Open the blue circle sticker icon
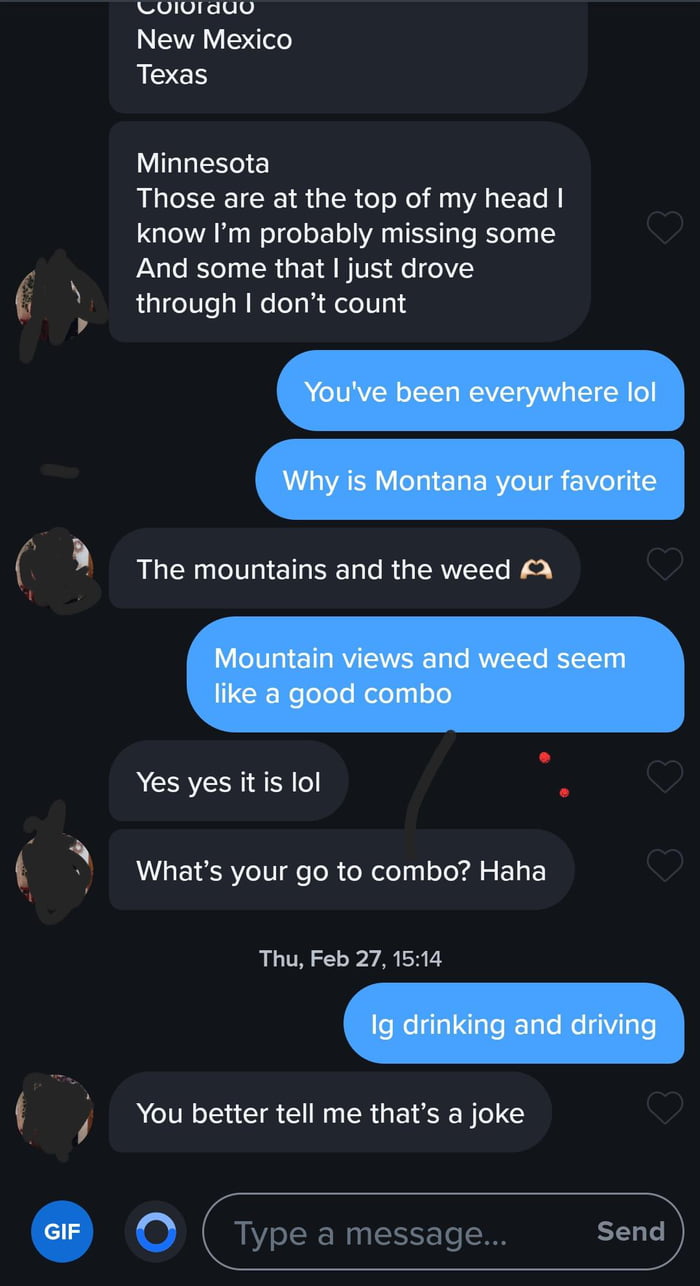 pos(155,1232)
